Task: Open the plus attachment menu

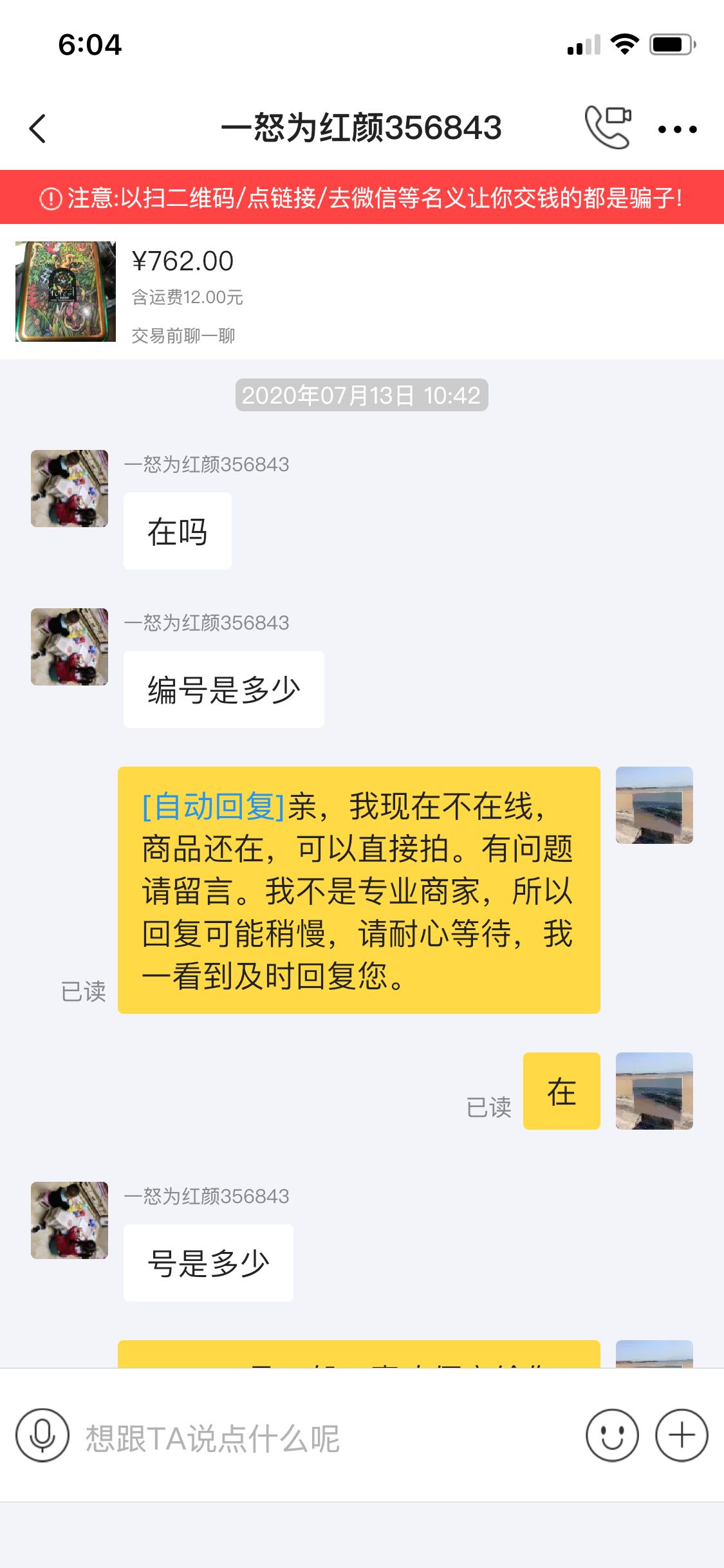Action: pos(682,1435)
